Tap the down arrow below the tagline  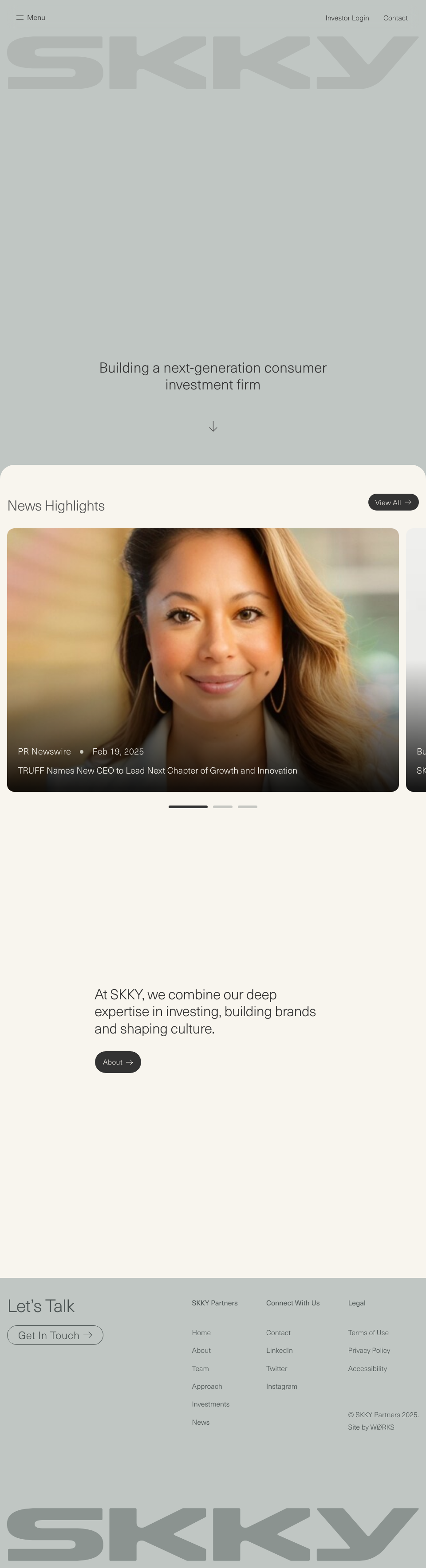213,426
